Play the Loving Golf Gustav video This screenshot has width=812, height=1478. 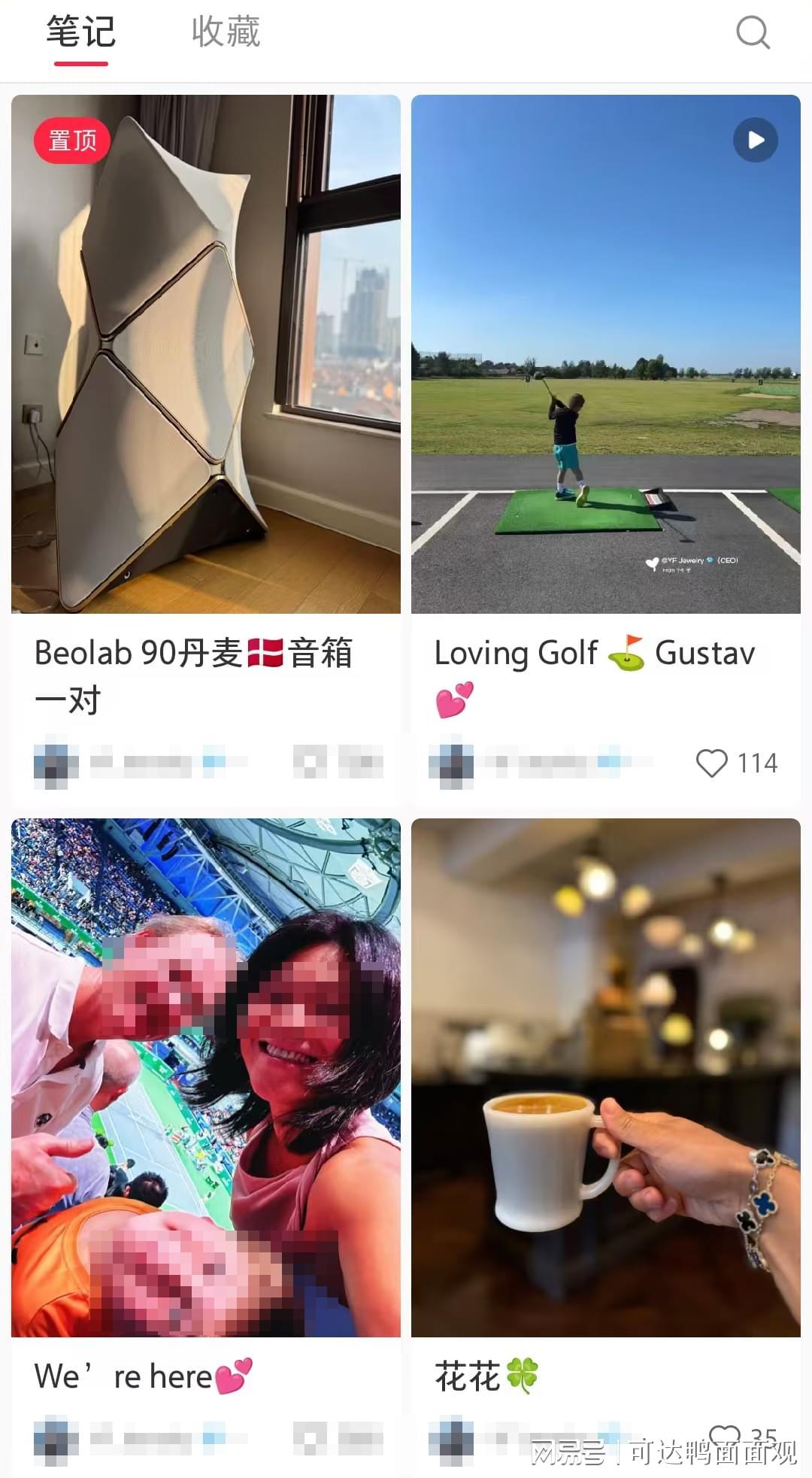pyautogui.click(x=755, y=140)
